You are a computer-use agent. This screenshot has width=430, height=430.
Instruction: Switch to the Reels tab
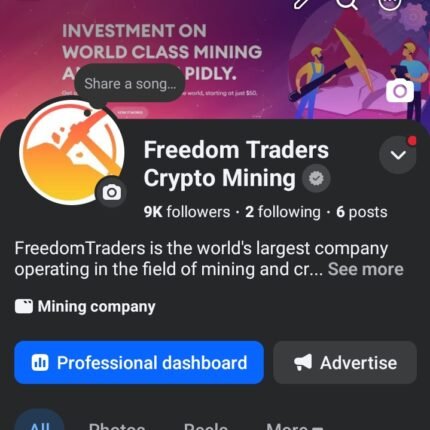206,426
